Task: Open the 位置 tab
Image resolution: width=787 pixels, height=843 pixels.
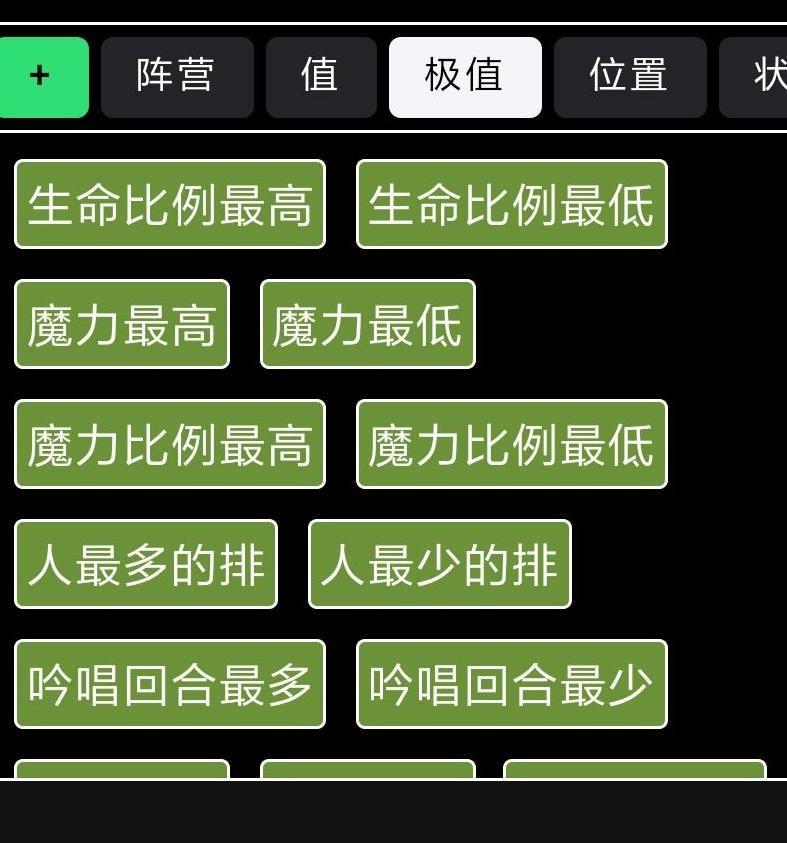Action: [x=629, y=77]
